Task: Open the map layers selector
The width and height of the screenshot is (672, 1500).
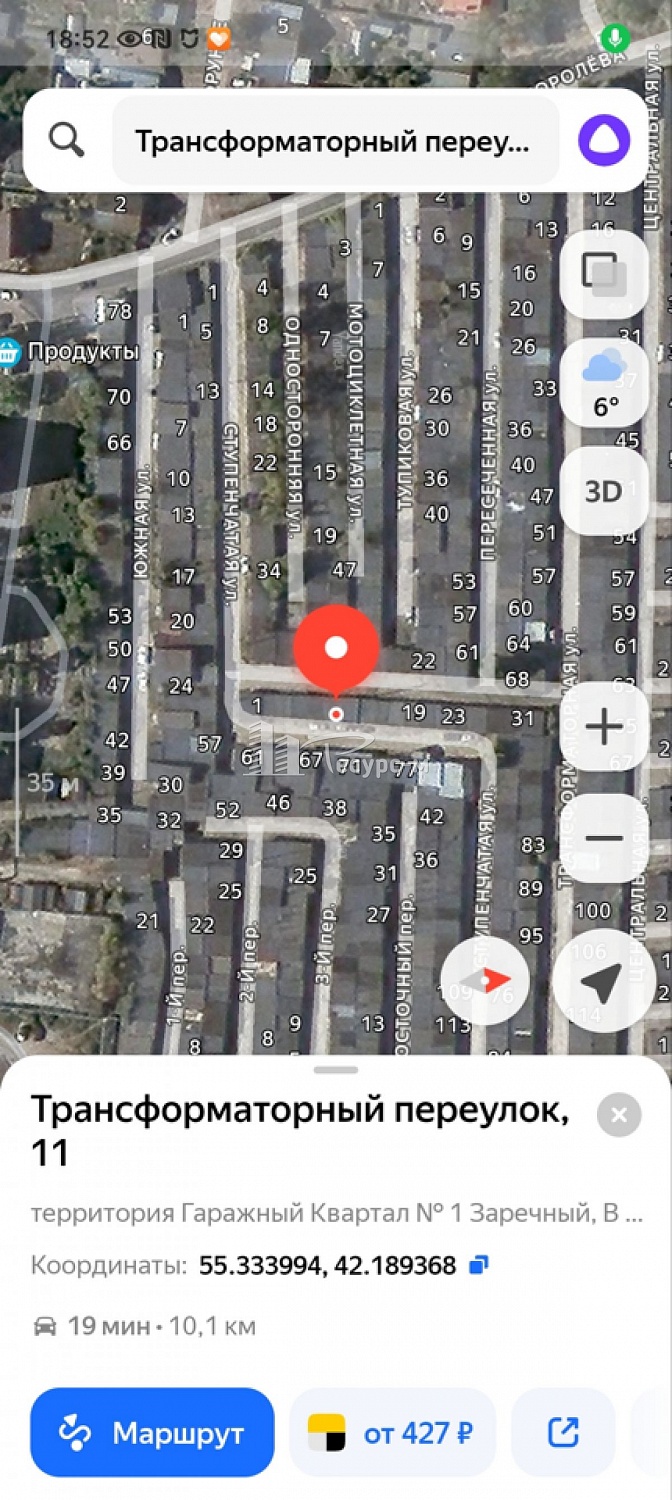Action: click(x=604, y=273)
